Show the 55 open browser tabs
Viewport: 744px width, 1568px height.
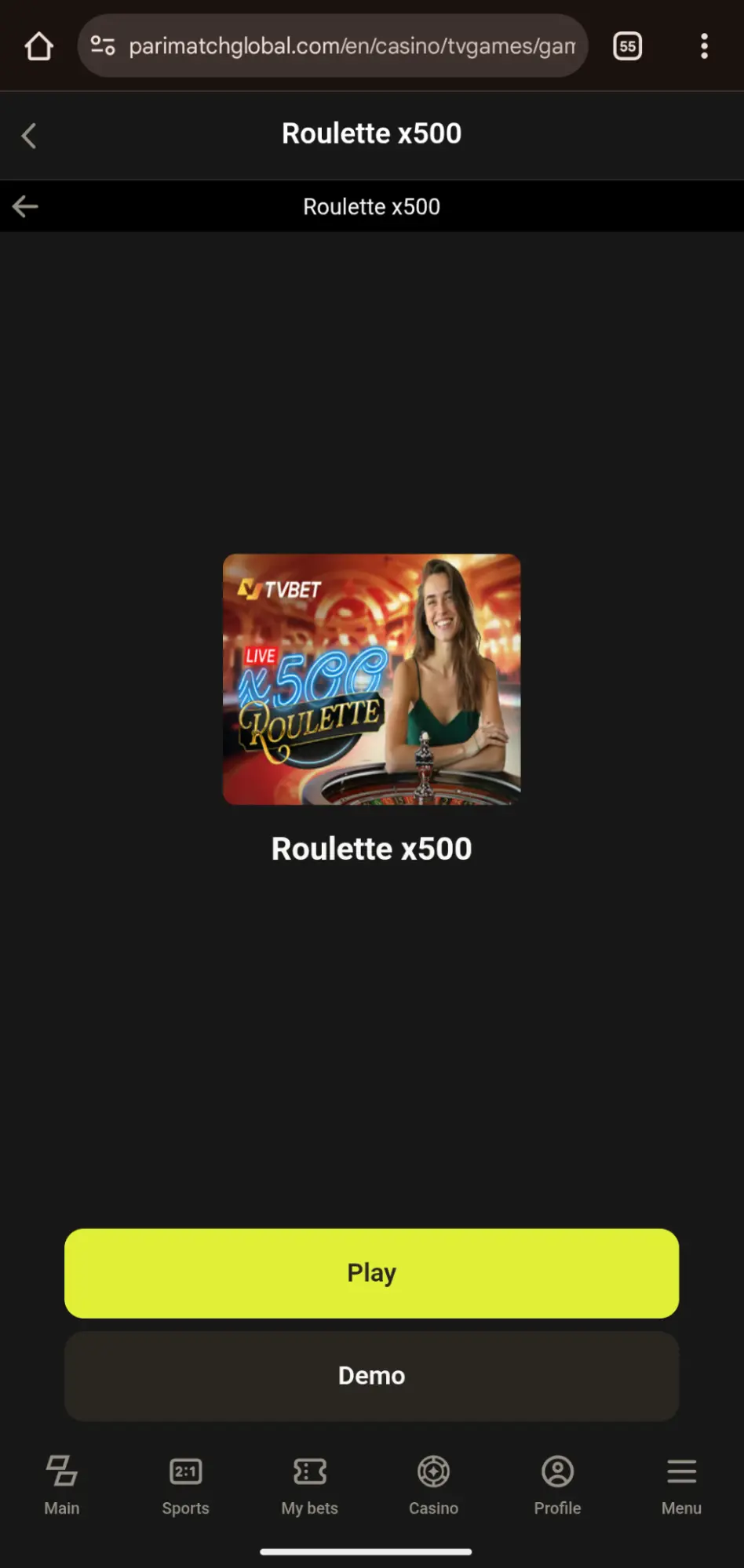[627, 46]
